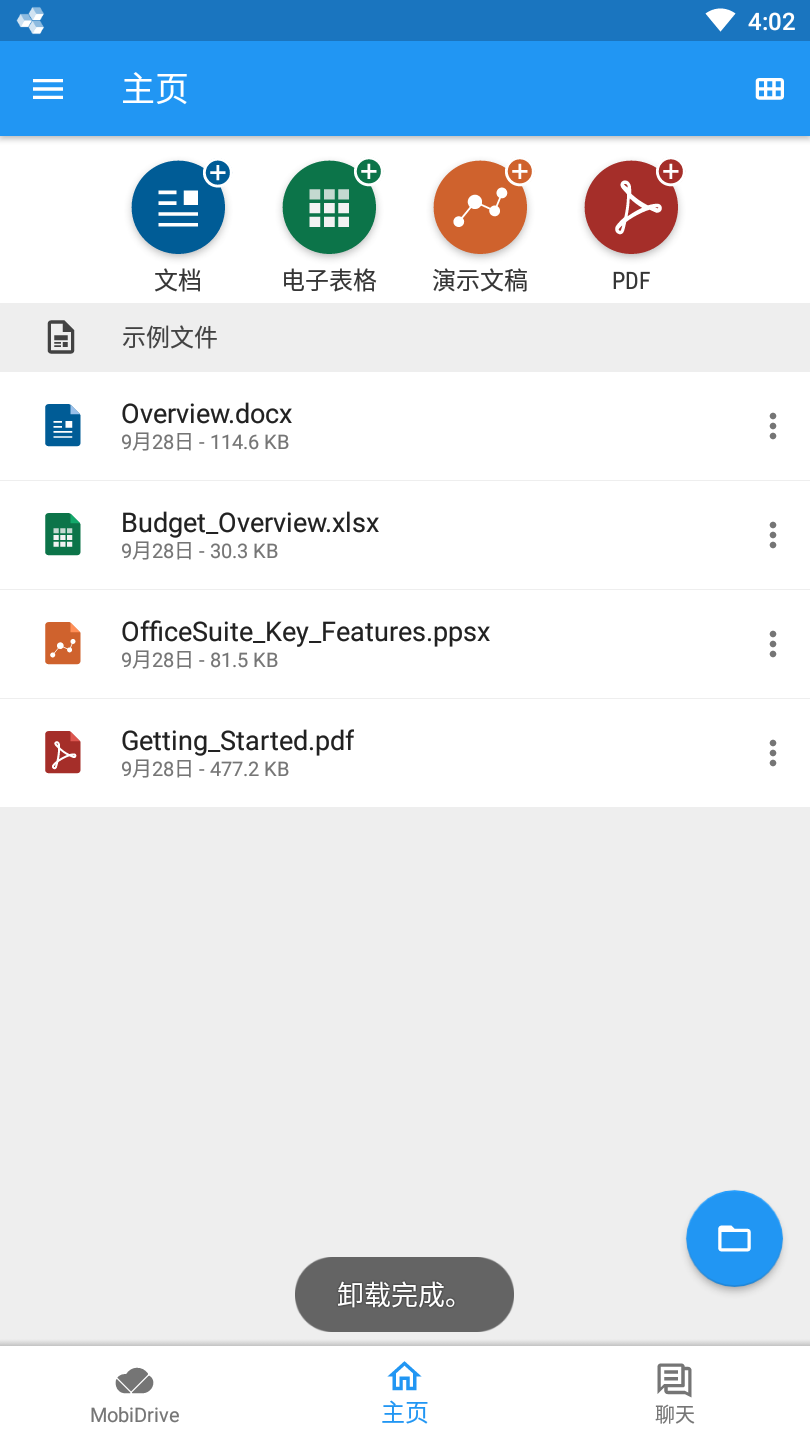Open the blue folder floating action button

click(734, 1238)
